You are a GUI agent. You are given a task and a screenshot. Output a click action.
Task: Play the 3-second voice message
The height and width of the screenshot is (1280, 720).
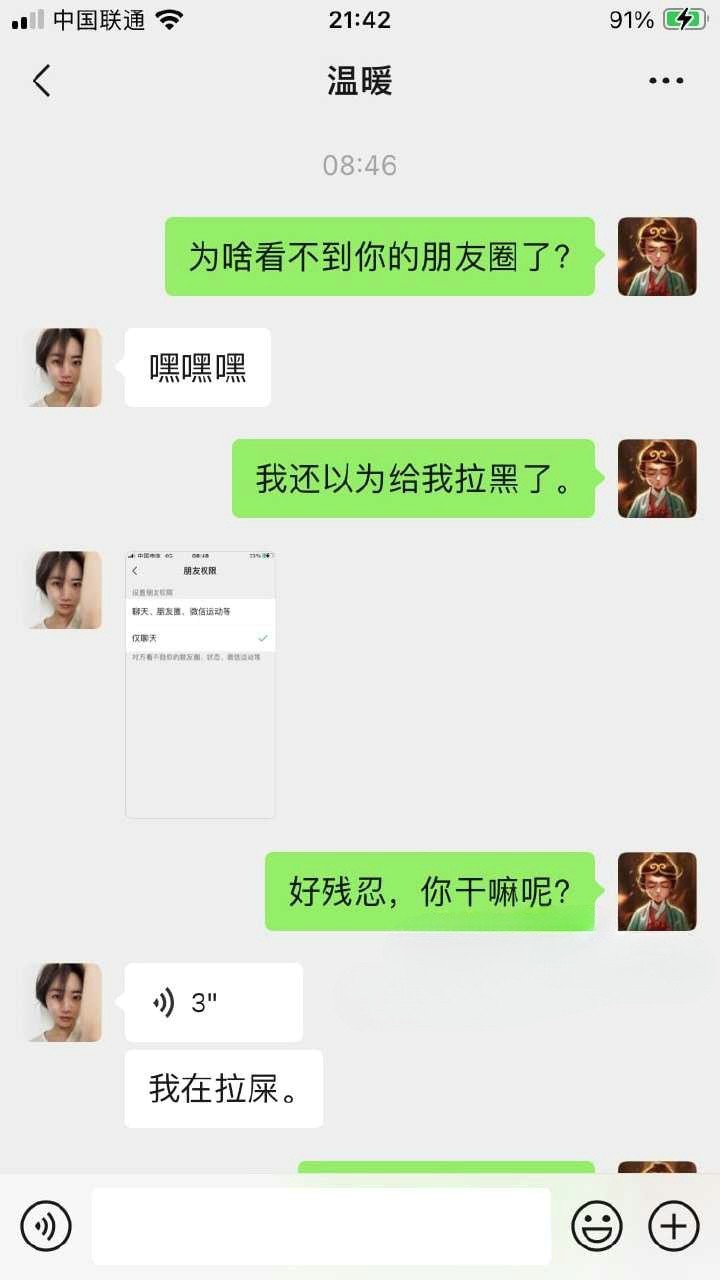(x=213, y=1002)
